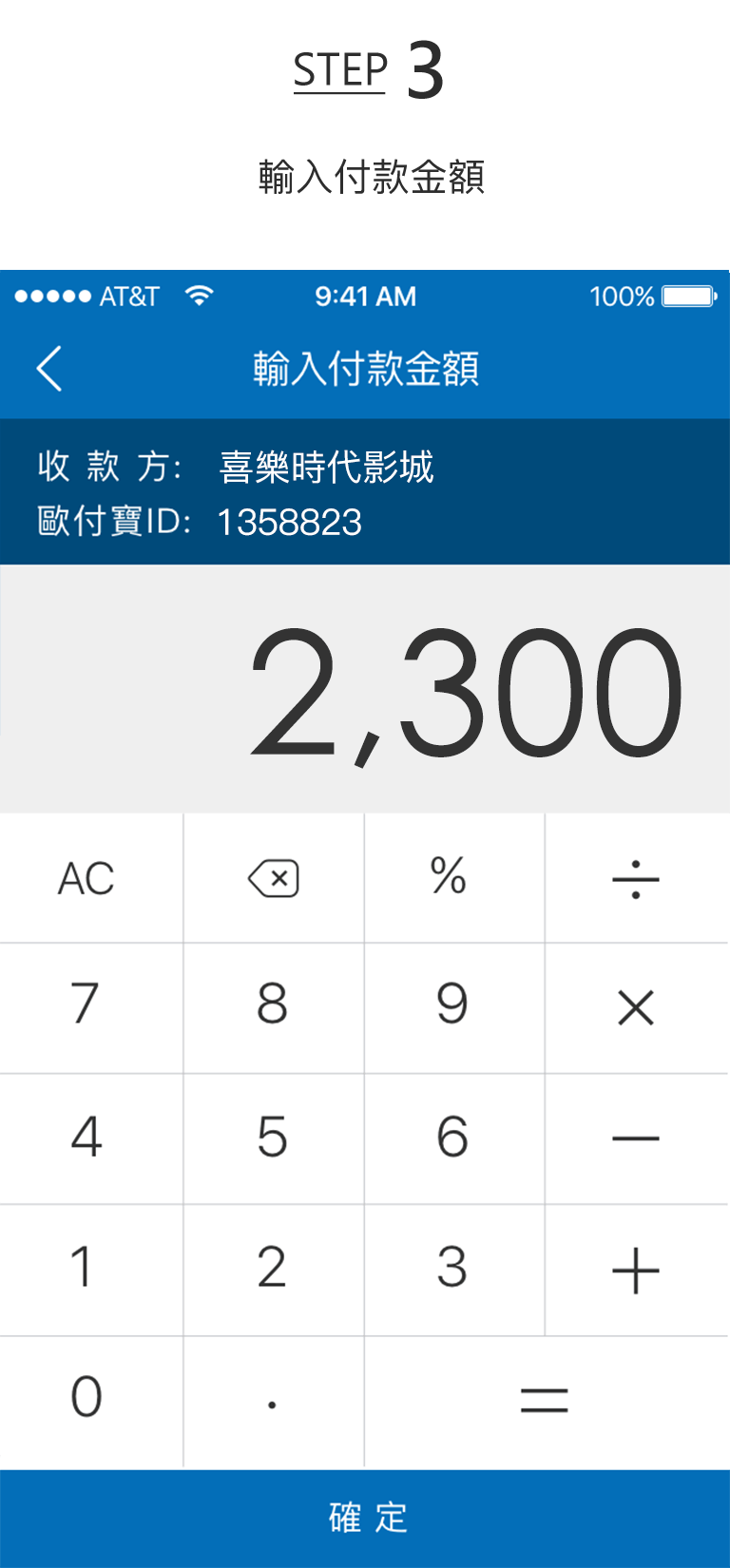The image size is (730, 1568).
Task: Enter the digit 1
Action: (x=91, y=1271)
